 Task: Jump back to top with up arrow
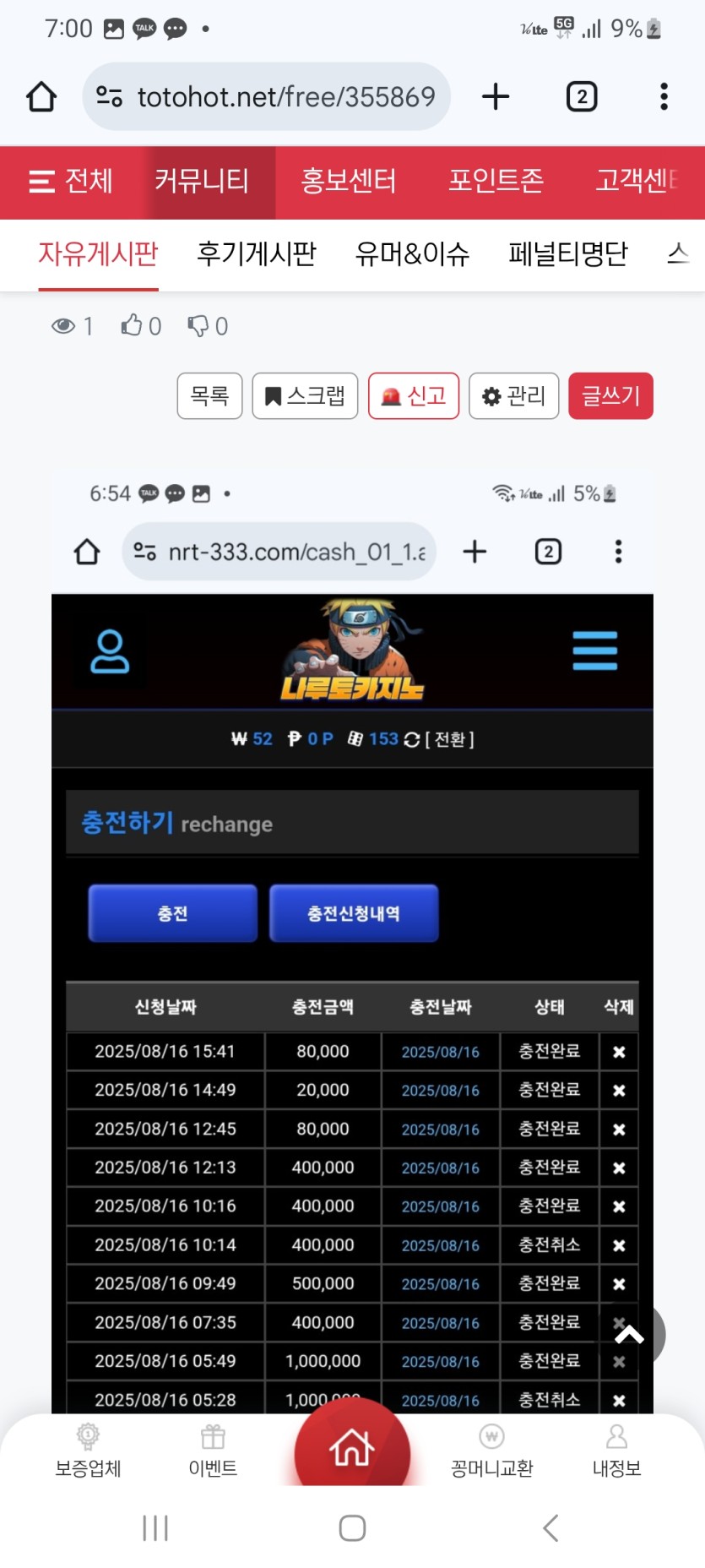click(630, 1335)
